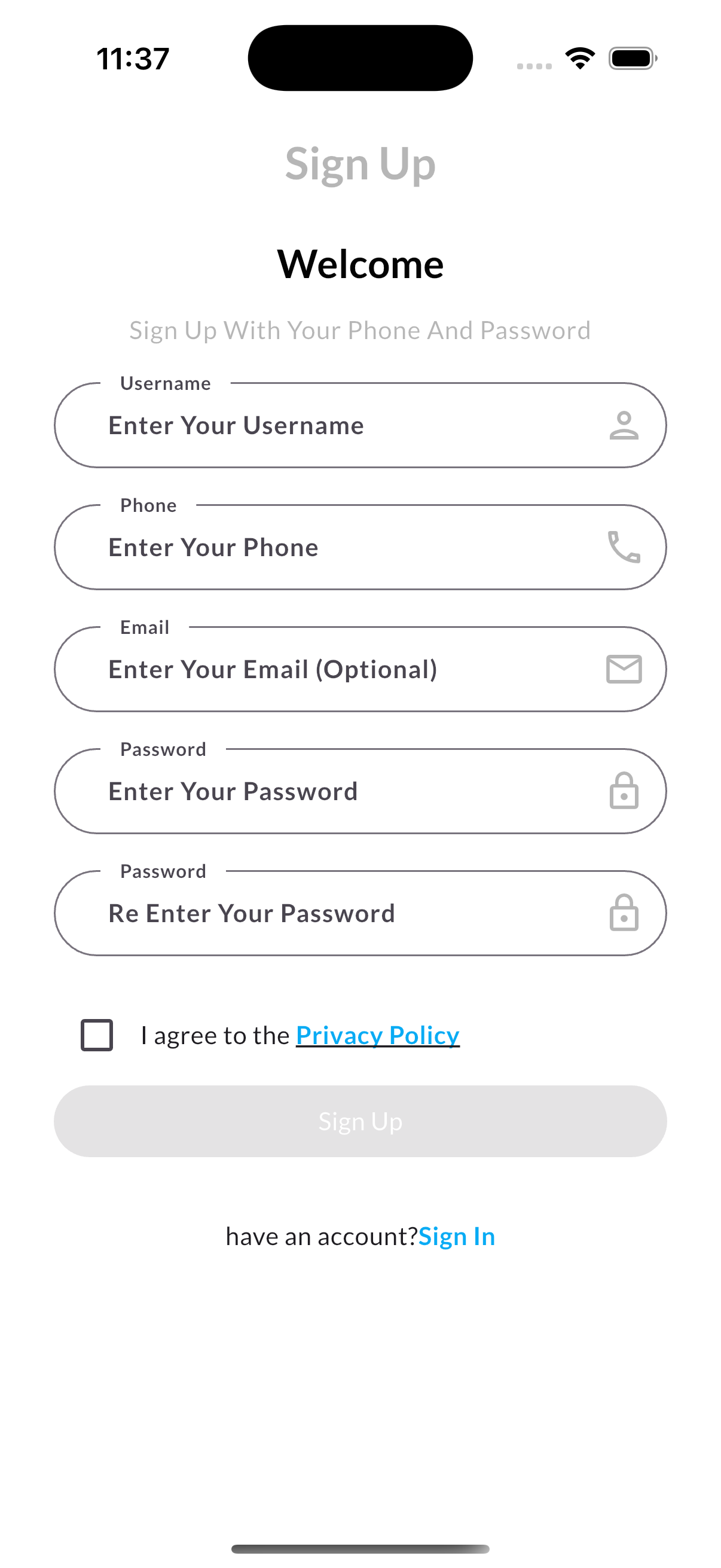Focus the Re Enter Your Password field

(341, 913)
